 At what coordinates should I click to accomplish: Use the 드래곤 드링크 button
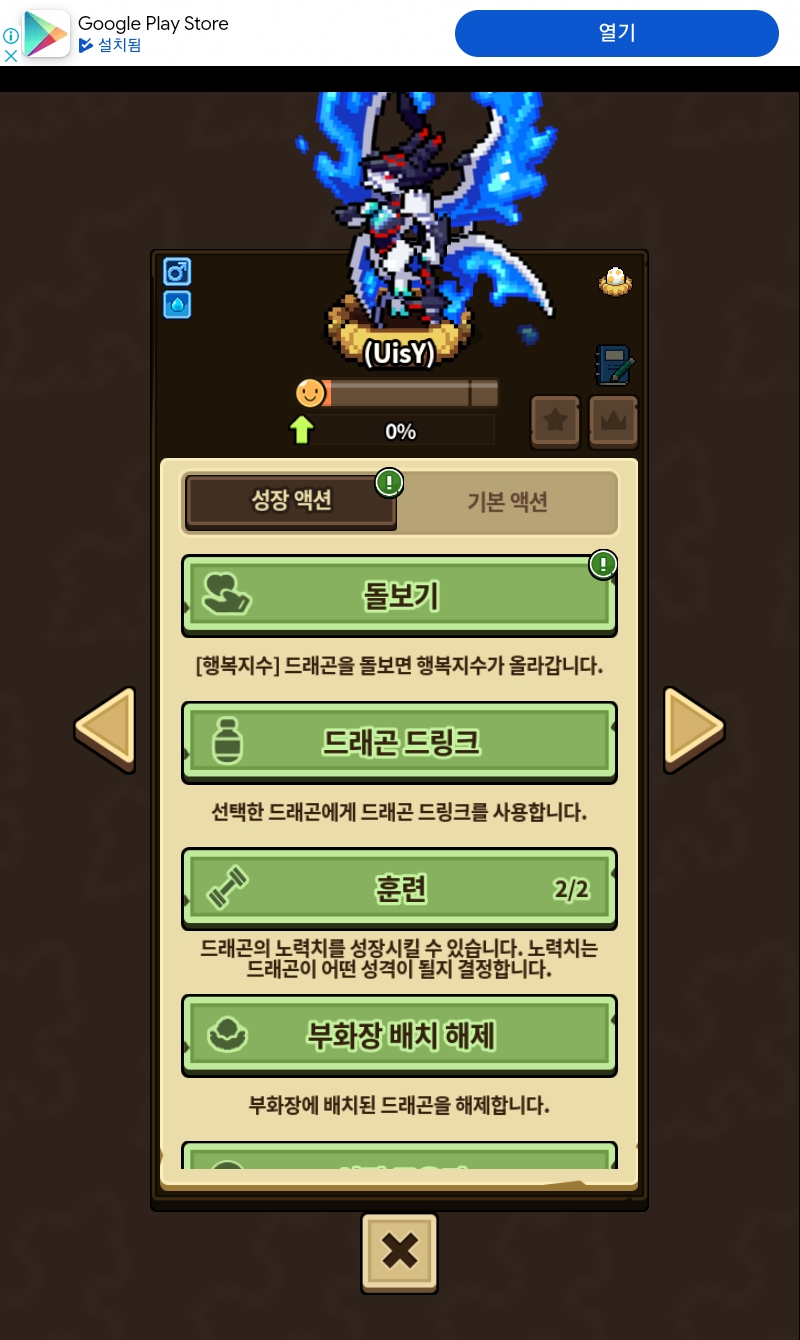(399, 743)
